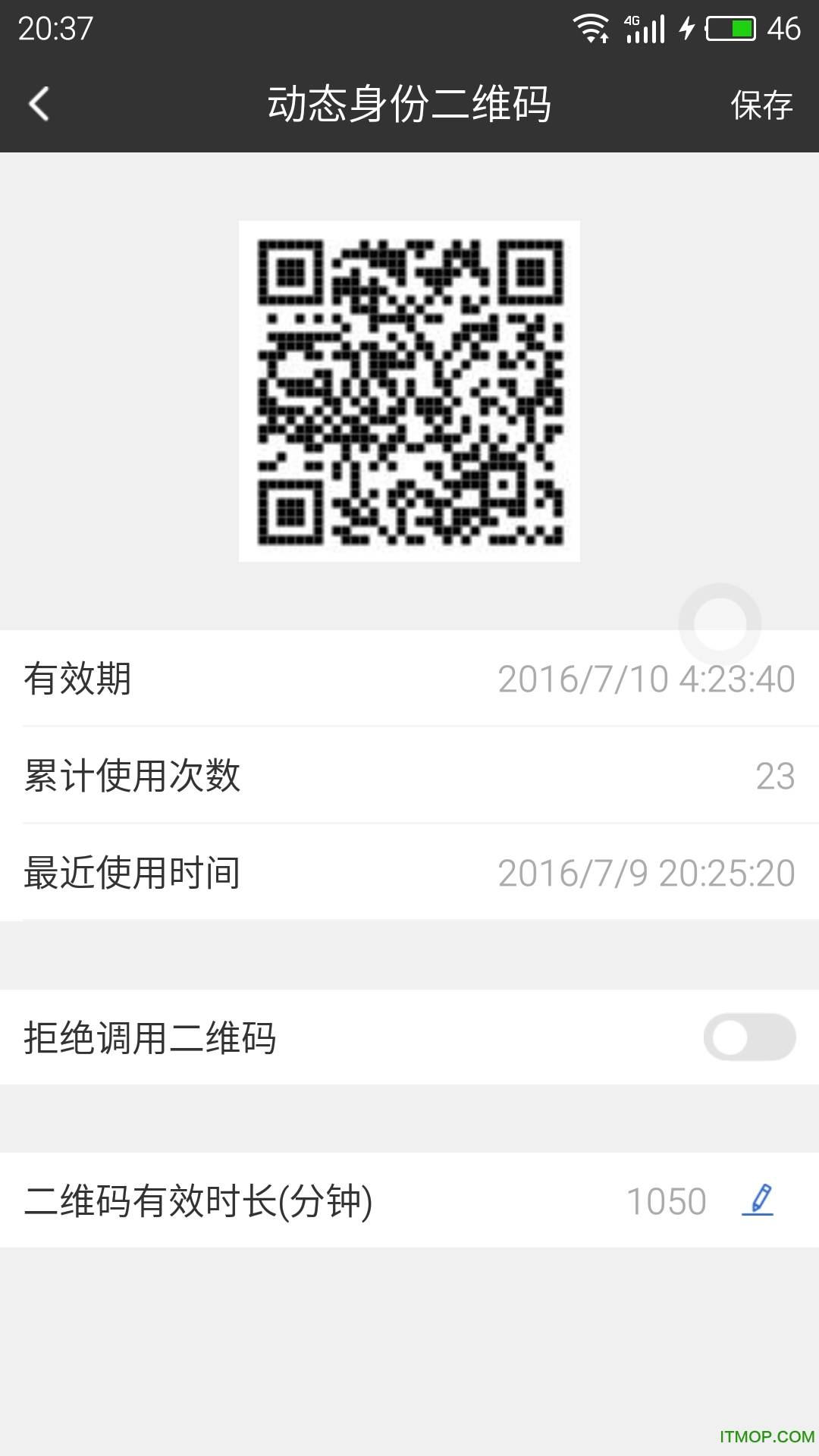Tap the circular refresh indicator below the QR code

coord(721,623)
